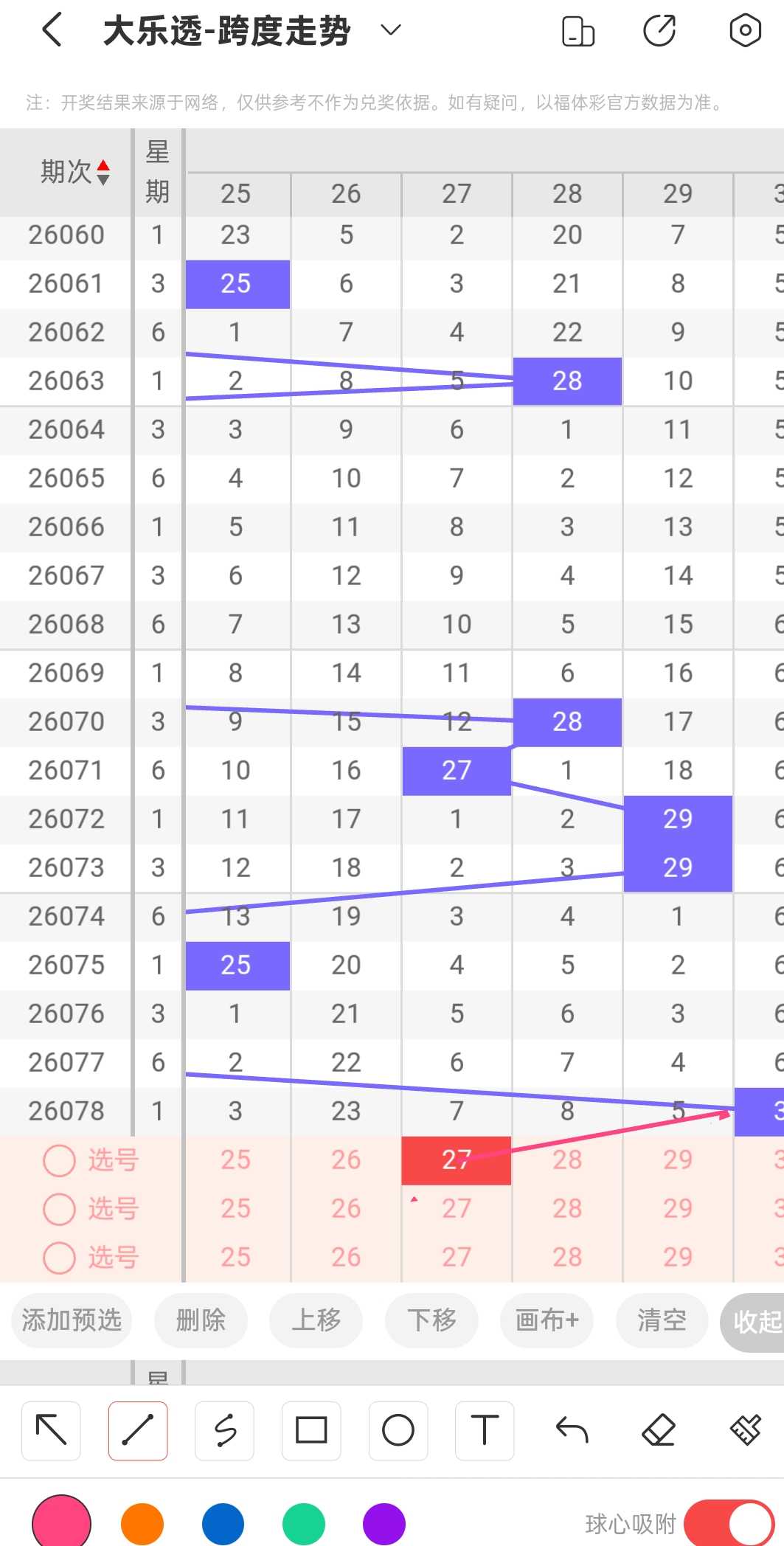Select number 28 in the first 选号 row
Viewport: 784px width, 1546px height.
567,1160
